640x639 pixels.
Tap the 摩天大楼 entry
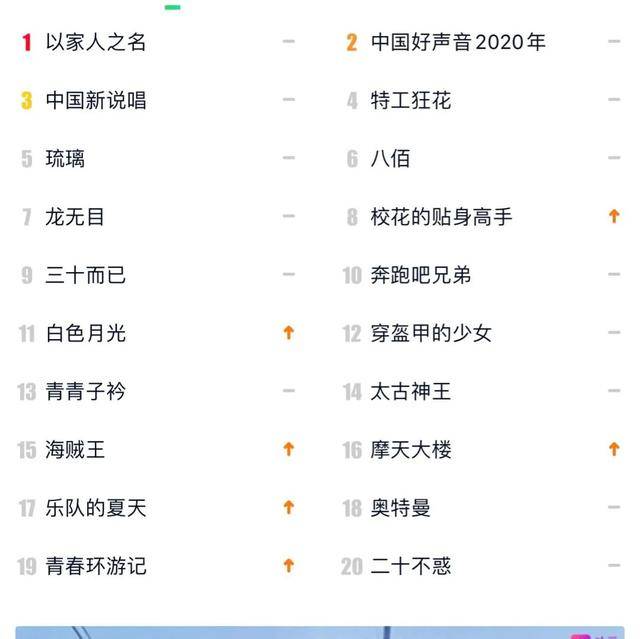[x=411, y=449]
